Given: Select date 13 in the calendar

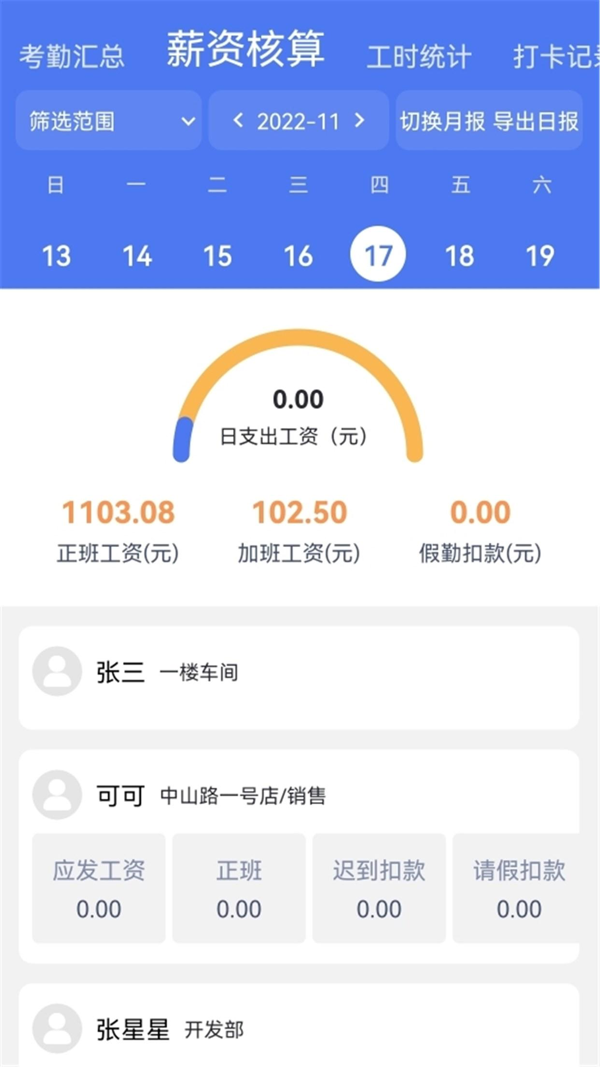Looking at the screenshot, I should tap(56, 256).
